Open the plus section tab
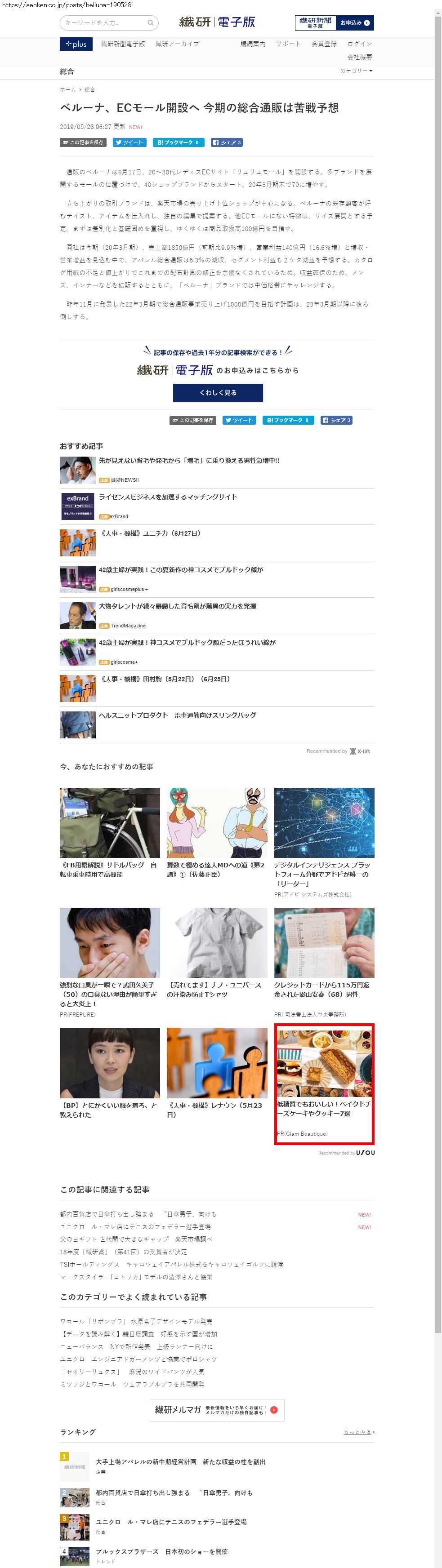The height and width of the screenshot is (1568, 442). (x=76, y=44)
